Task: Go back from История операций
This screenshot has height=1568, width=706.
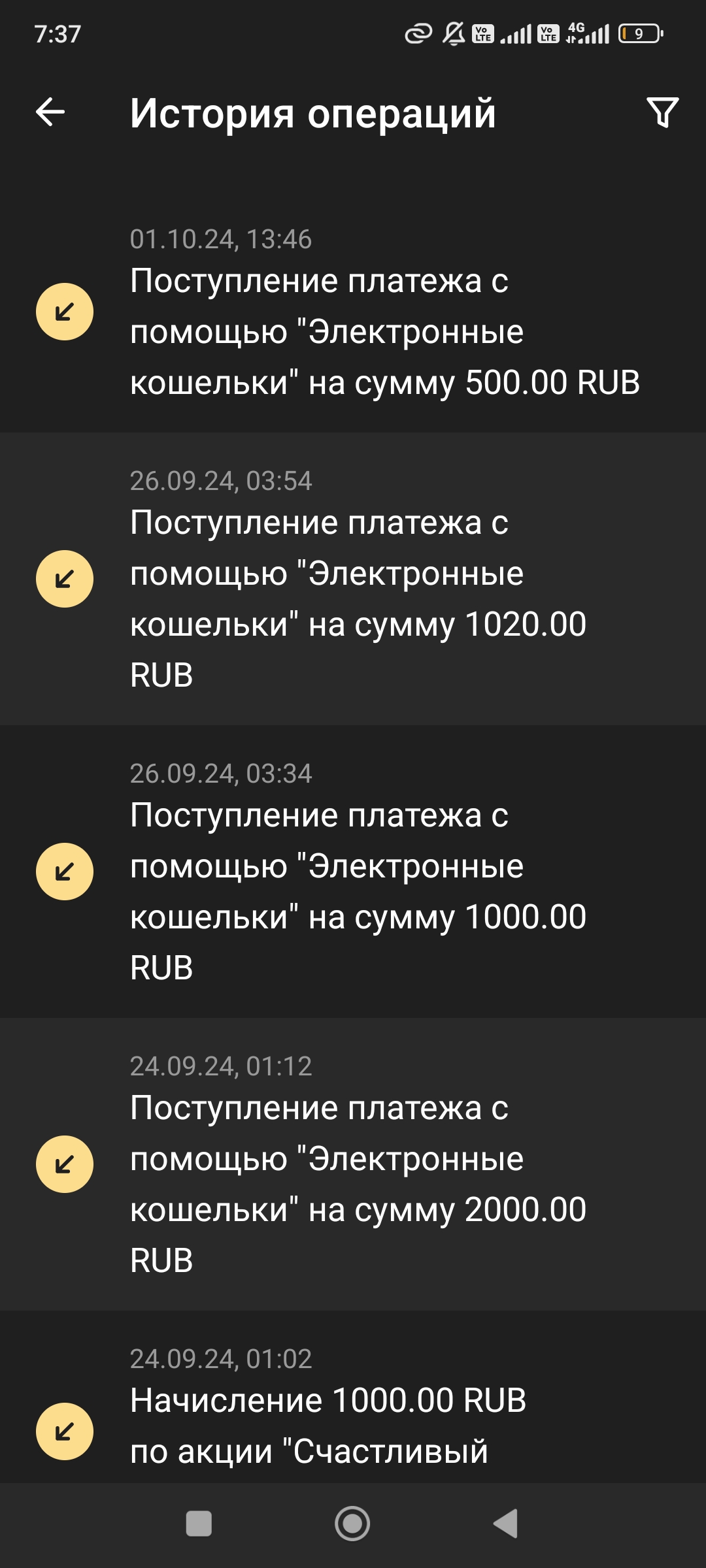Action: pyautogui.click(x=50, y=112)
